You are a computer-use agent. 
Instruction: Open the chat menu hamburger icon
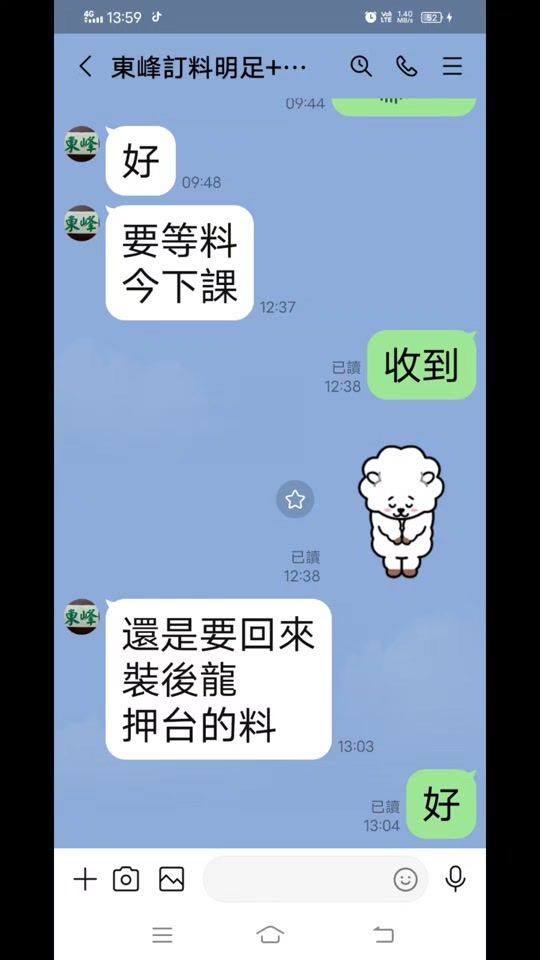[452, 66]
